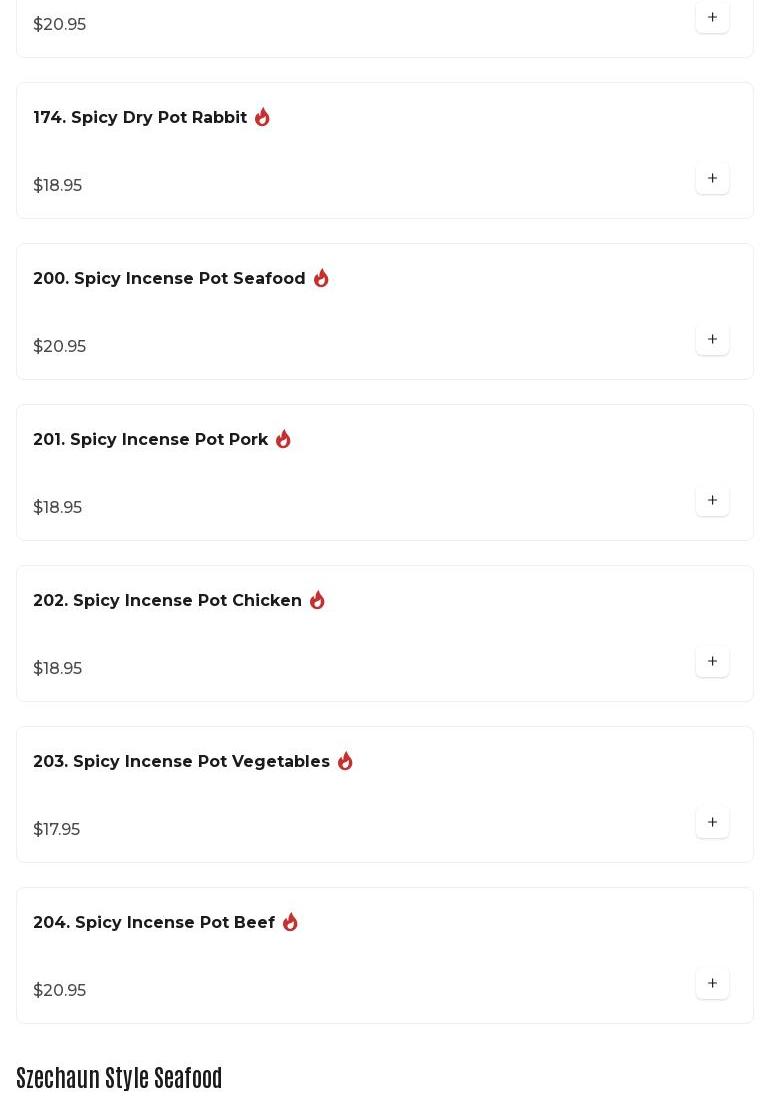The height and width of the screenshot is (1103, 770).
Task: Add Spicy Incense Pot Seafood to order
Action: [712, 339]
